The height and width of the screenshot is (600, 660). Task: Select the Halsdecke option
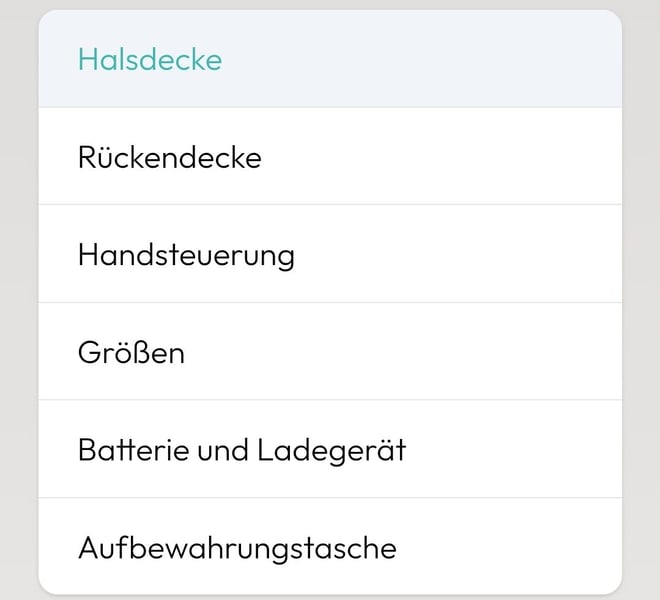click(150, 60)
